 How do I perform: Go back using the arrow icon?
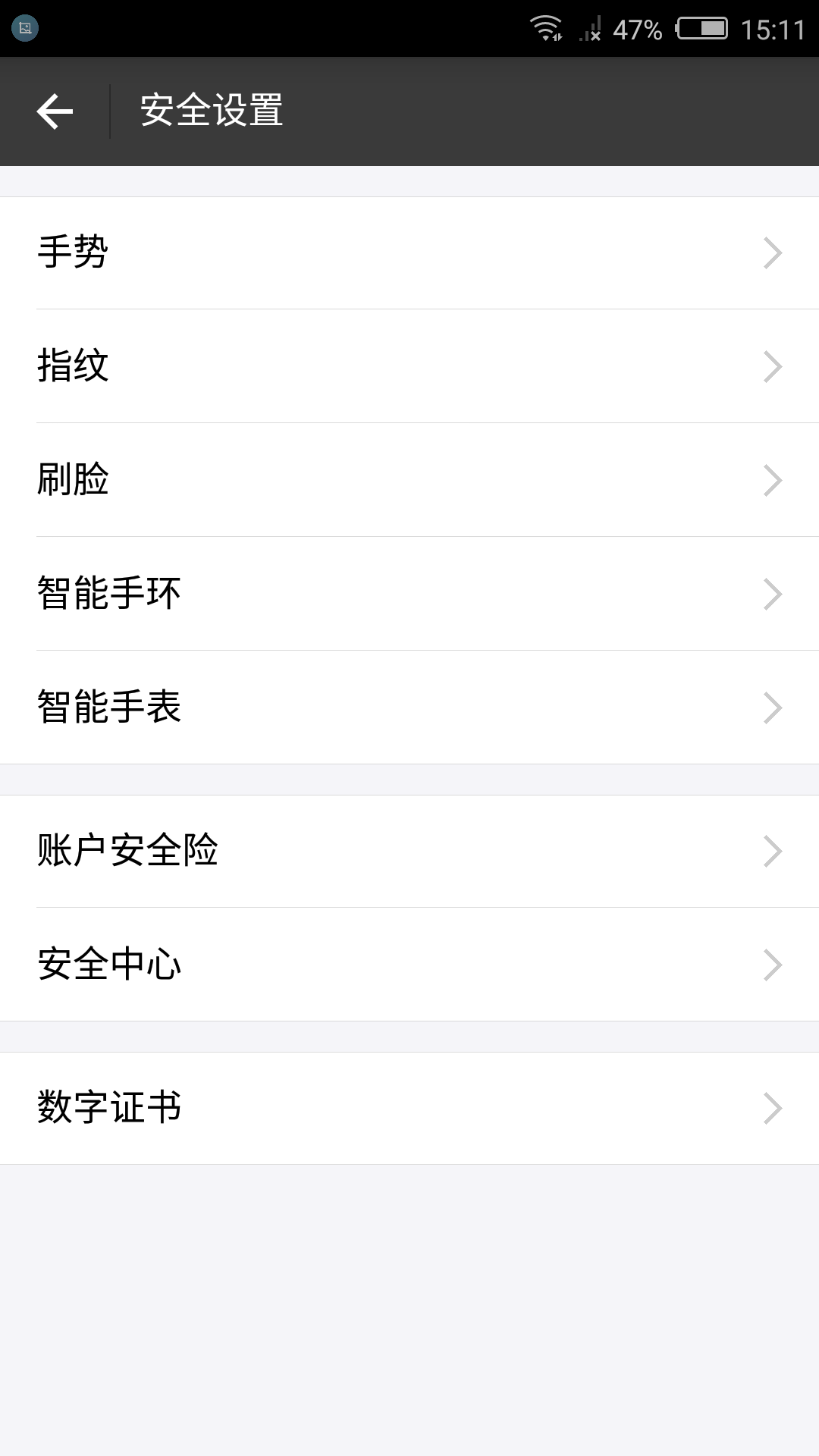click(55, 111)
